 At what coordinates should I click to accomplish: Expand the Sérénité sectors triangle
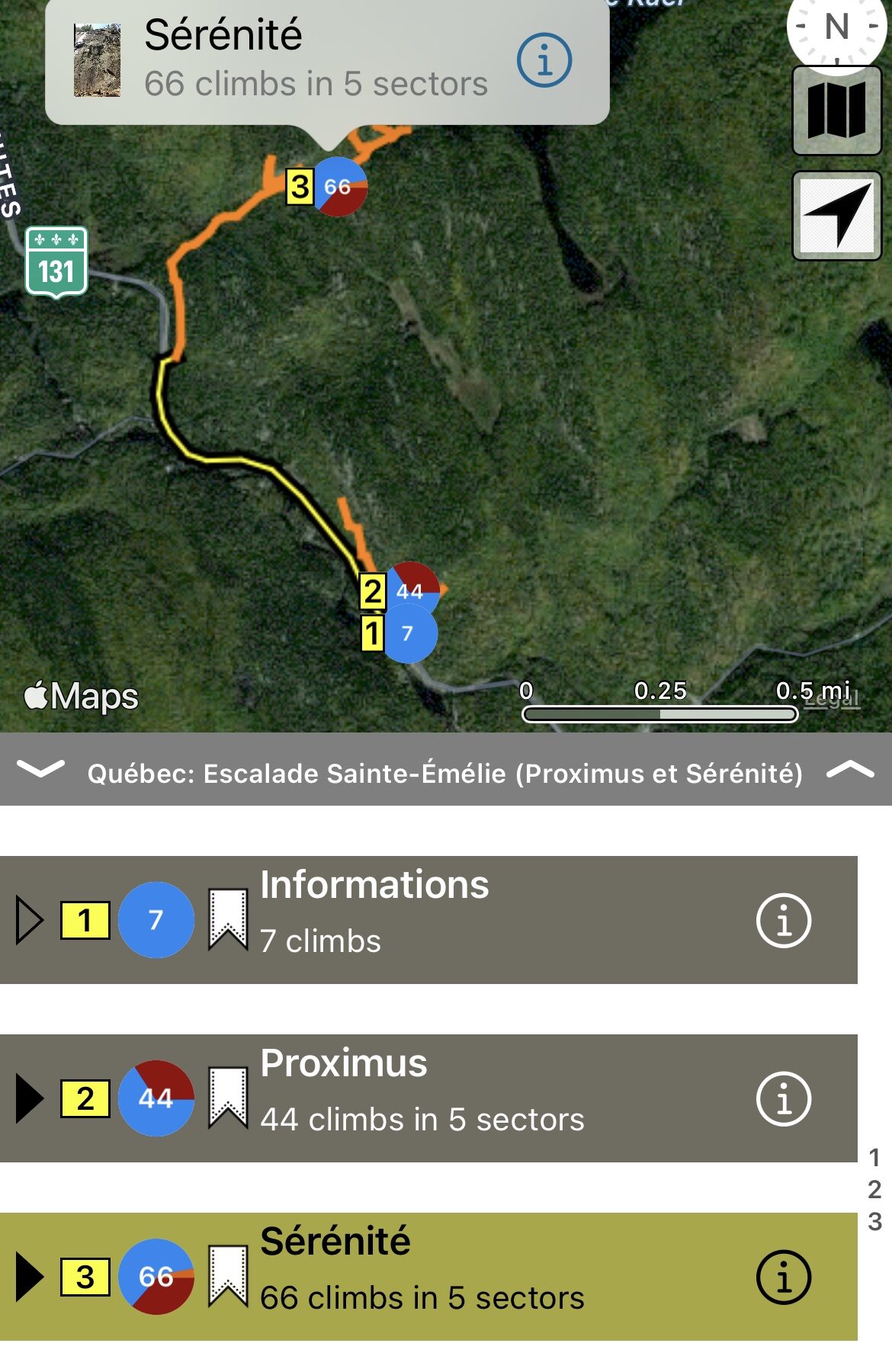tap(30, 1277)
